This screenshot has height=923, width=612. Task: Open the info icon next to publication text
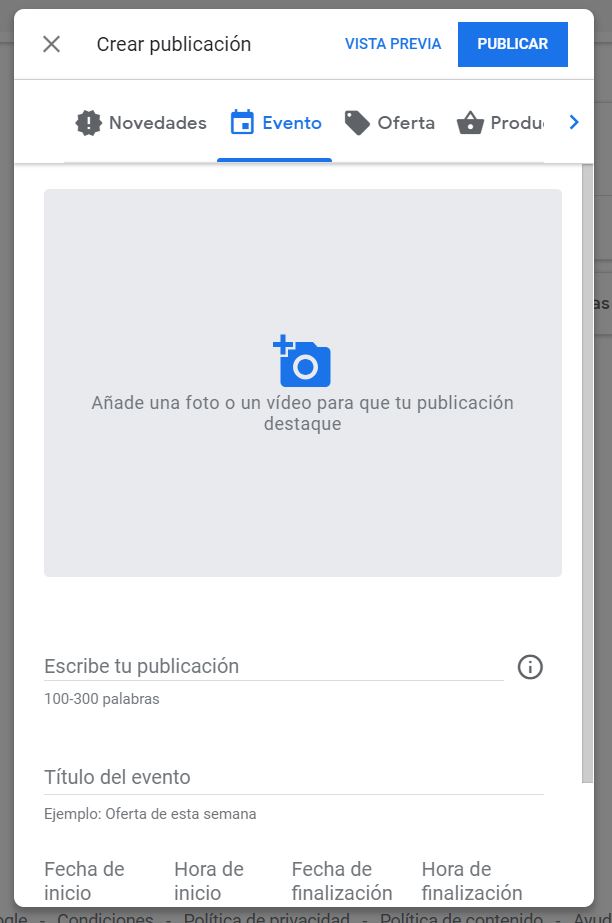click(x=530, y=667)
